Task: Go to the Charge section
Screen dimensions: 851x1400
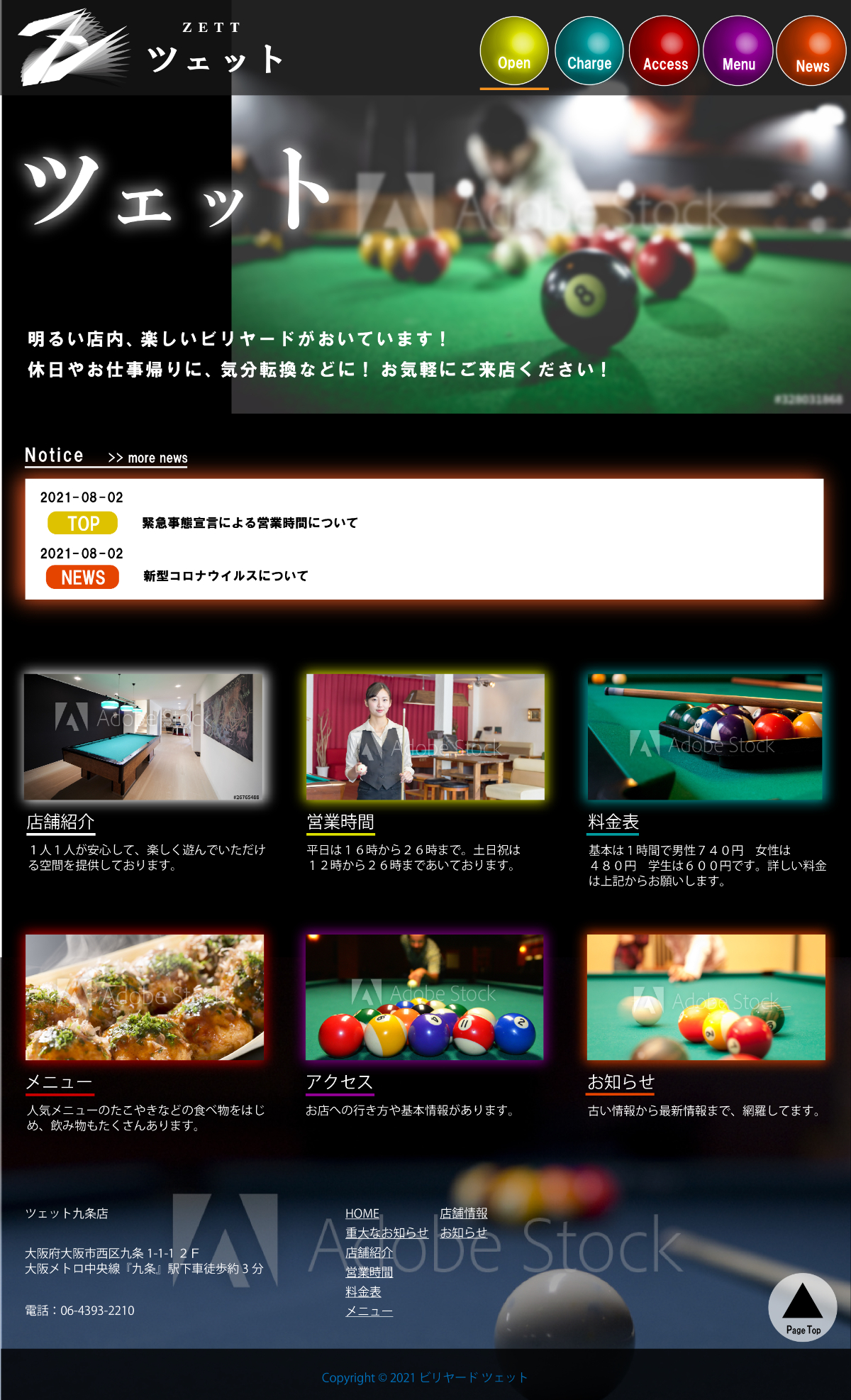Action: click(589, 51)
